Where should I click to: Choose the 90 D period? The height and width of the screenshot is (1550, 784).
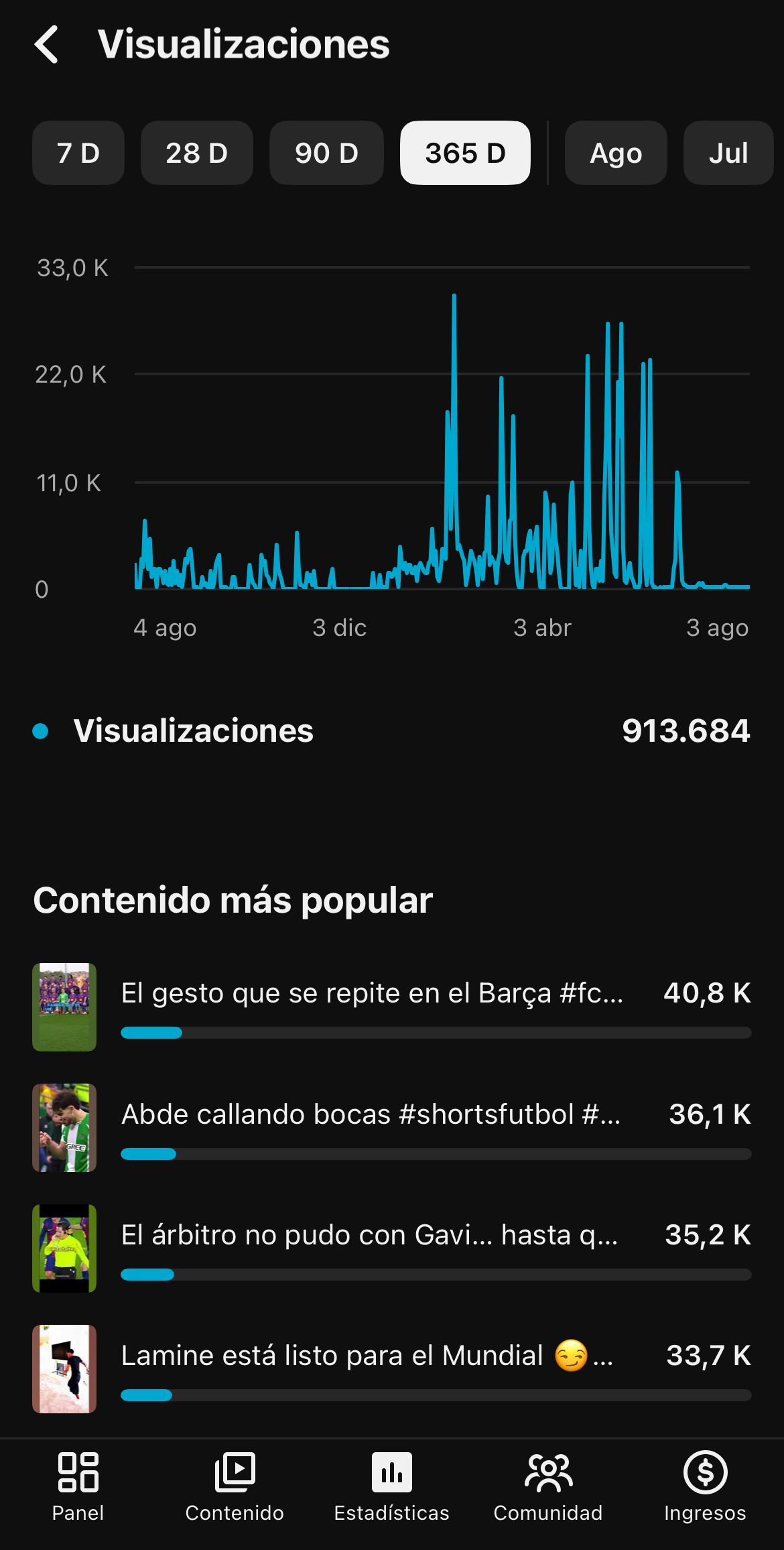pos(326,153)
